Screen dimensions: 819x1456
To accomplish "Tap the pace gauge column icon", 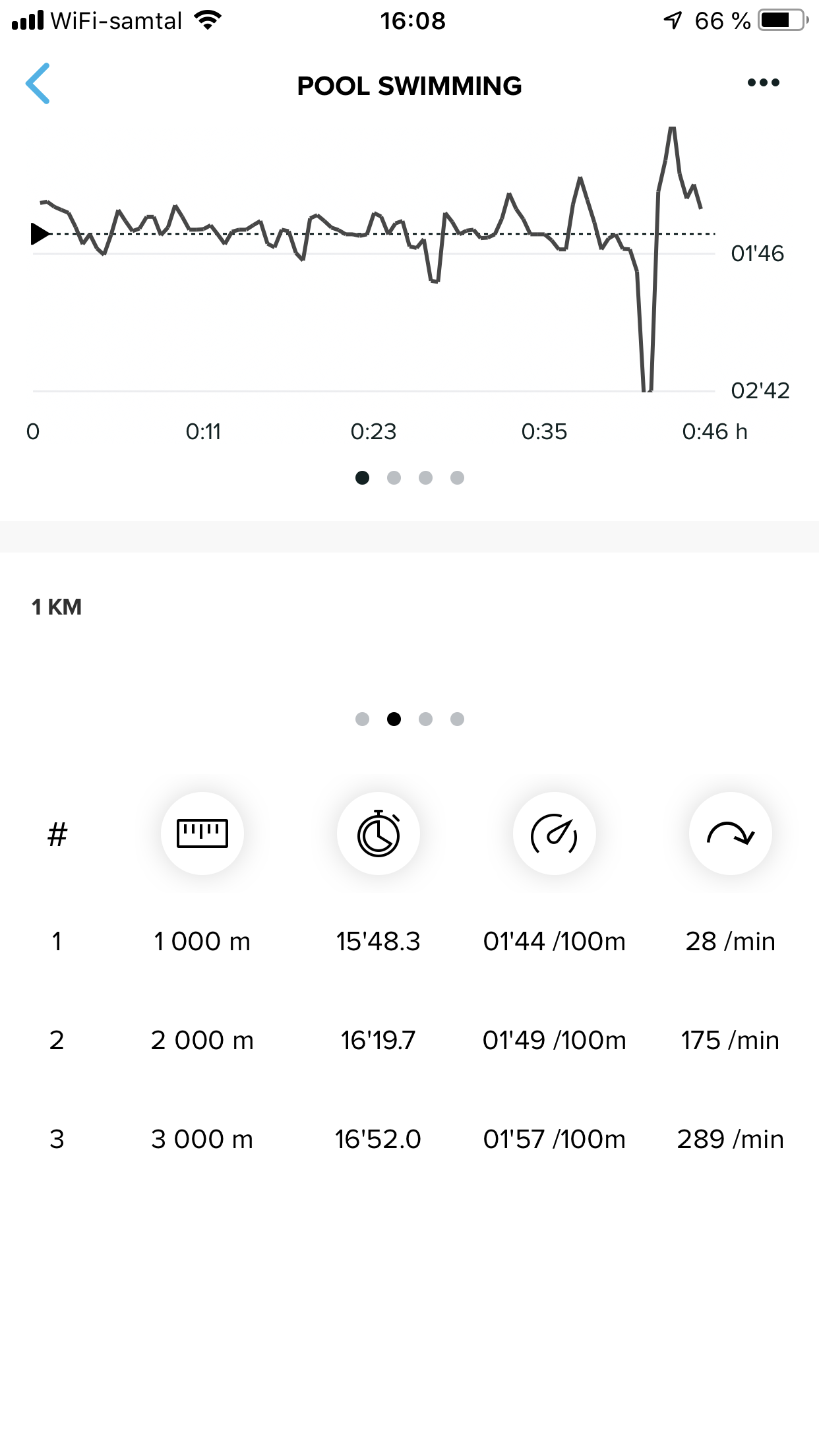I will pos(555,834).
